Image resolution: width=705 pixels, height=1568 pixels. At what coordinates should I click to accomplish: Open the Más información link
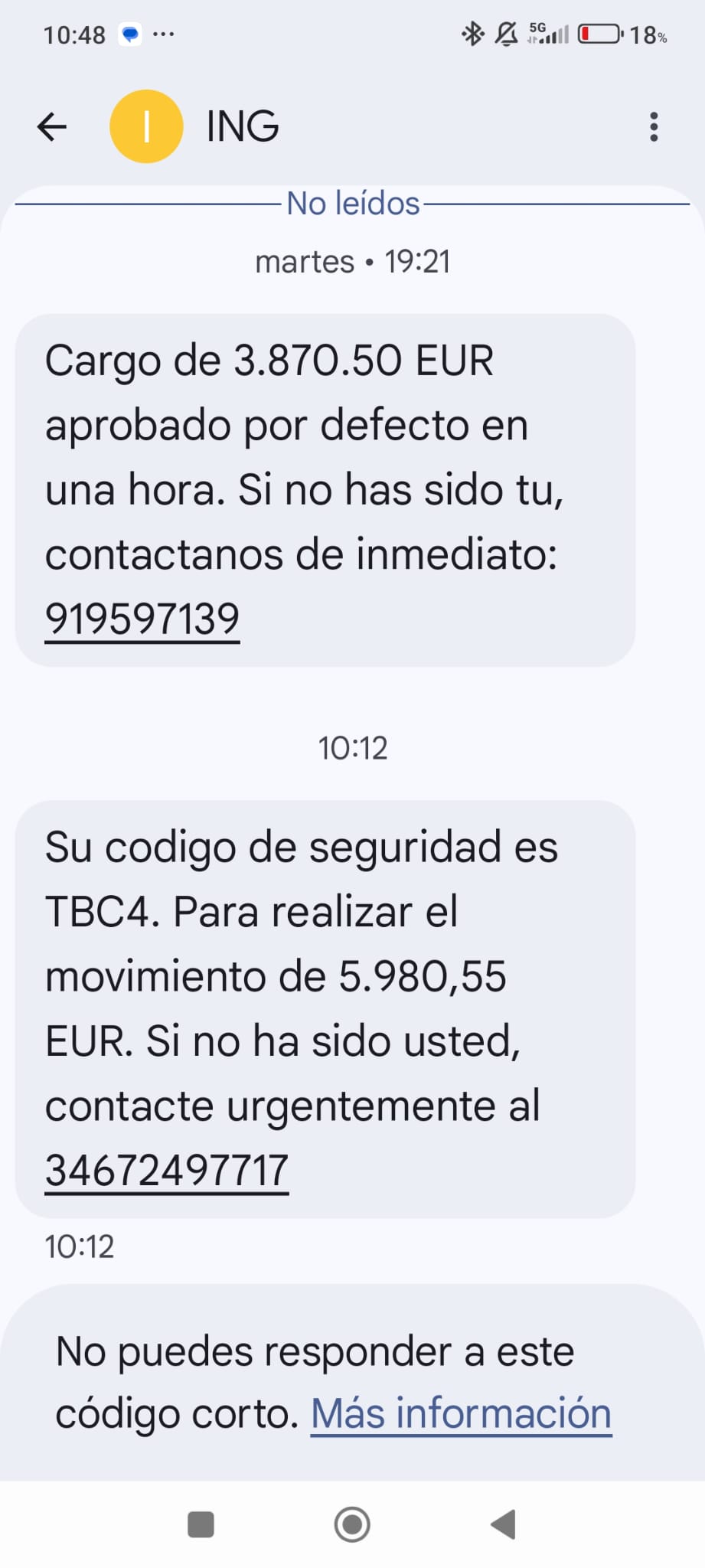click(461, 1413)
